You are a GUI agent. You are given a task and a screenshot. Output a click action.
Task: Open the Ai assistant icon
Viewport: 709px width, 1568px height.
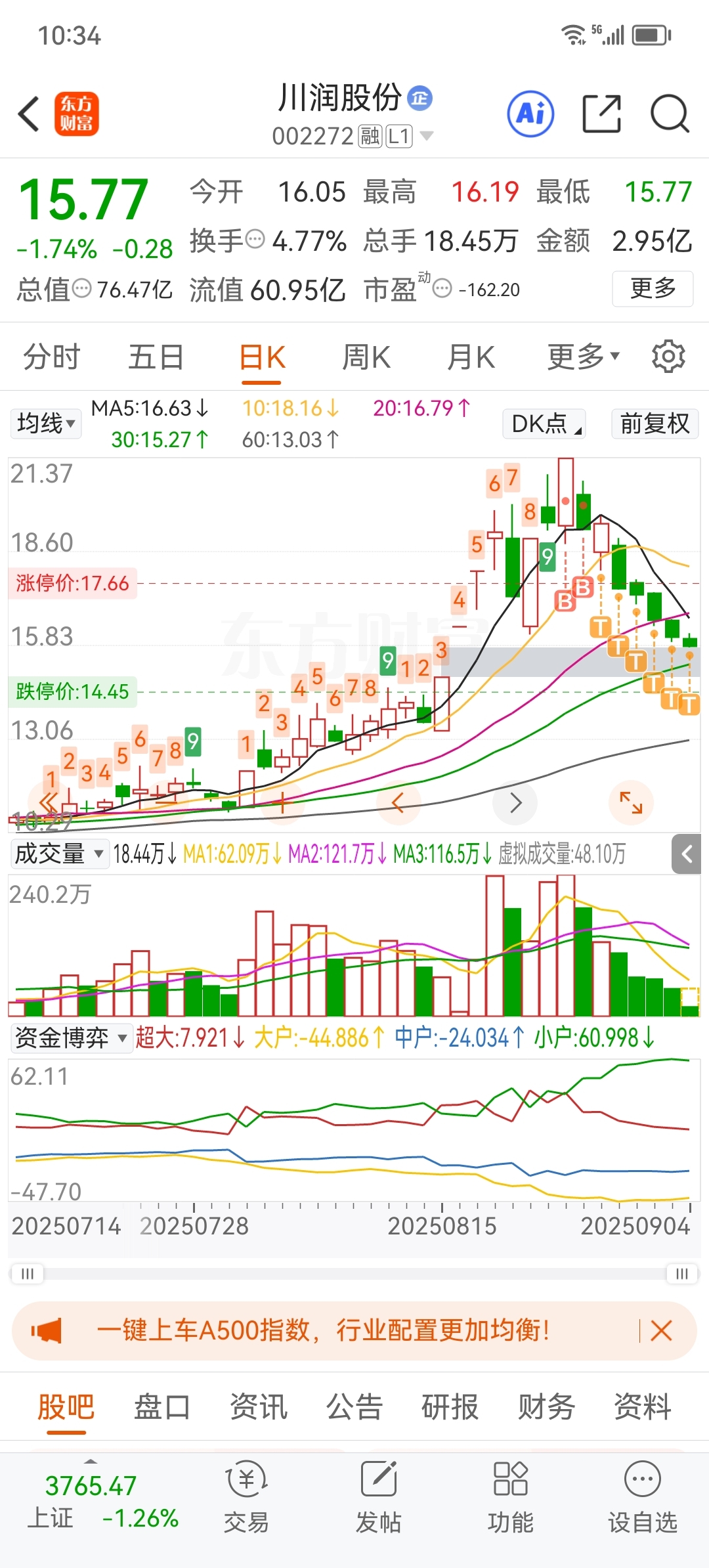click(x=530, y=114)
